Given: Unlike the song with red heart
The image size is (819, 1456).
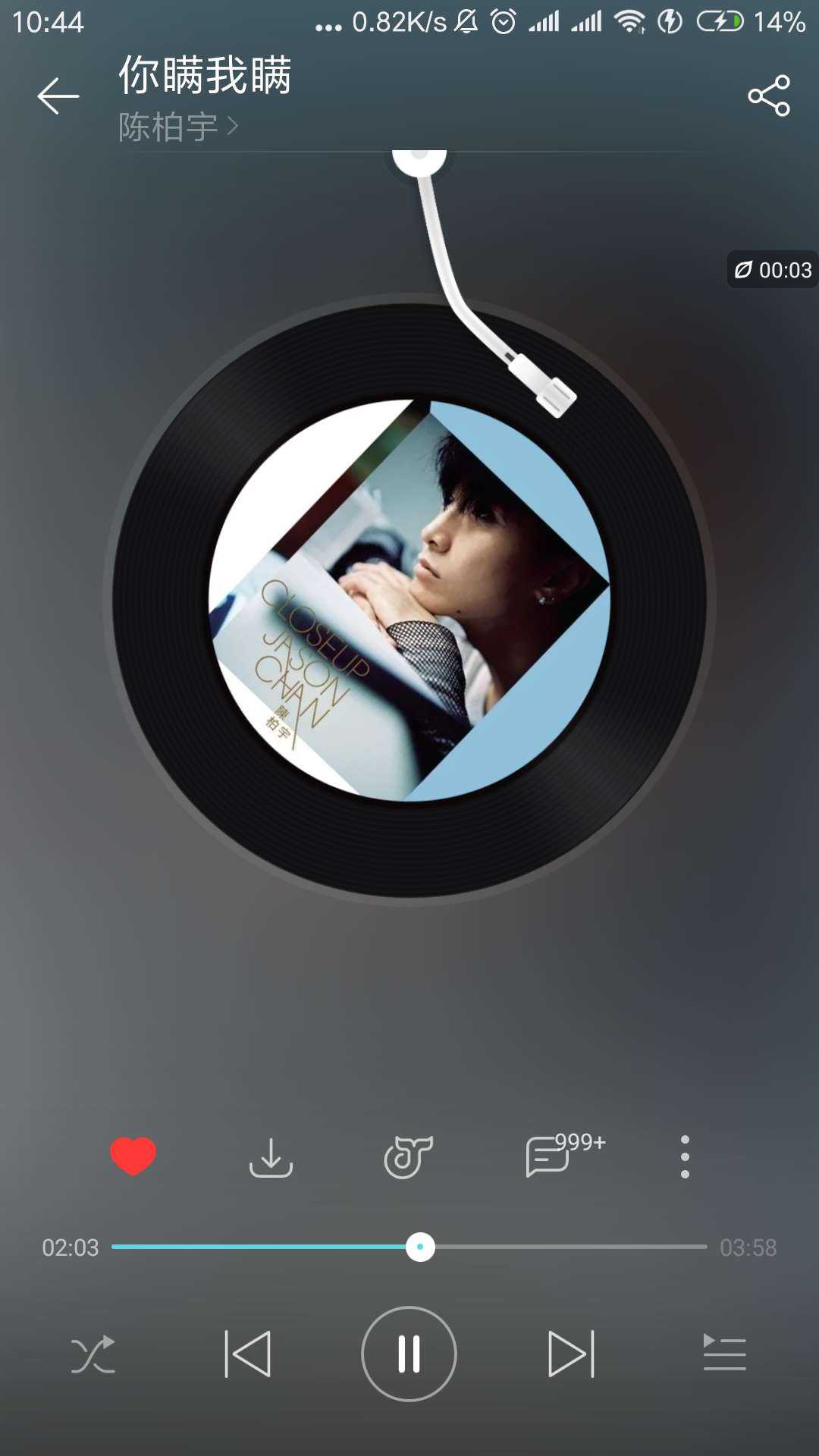Looking at the screenshot, I should click(x=133, y=1156).
